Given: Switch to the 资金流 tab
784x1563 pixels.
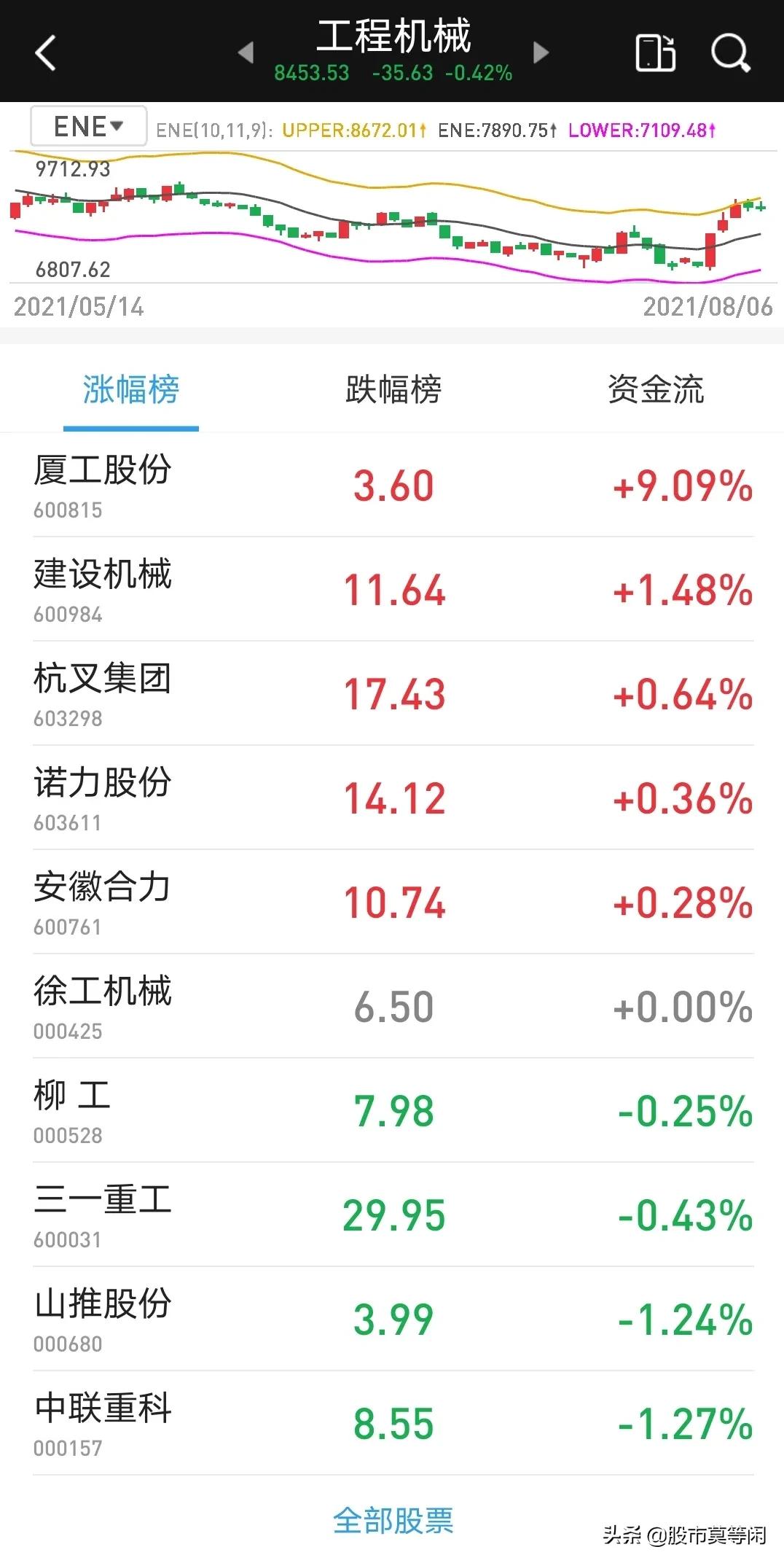Looking at the screenshot, I should (x=656, y=389).
